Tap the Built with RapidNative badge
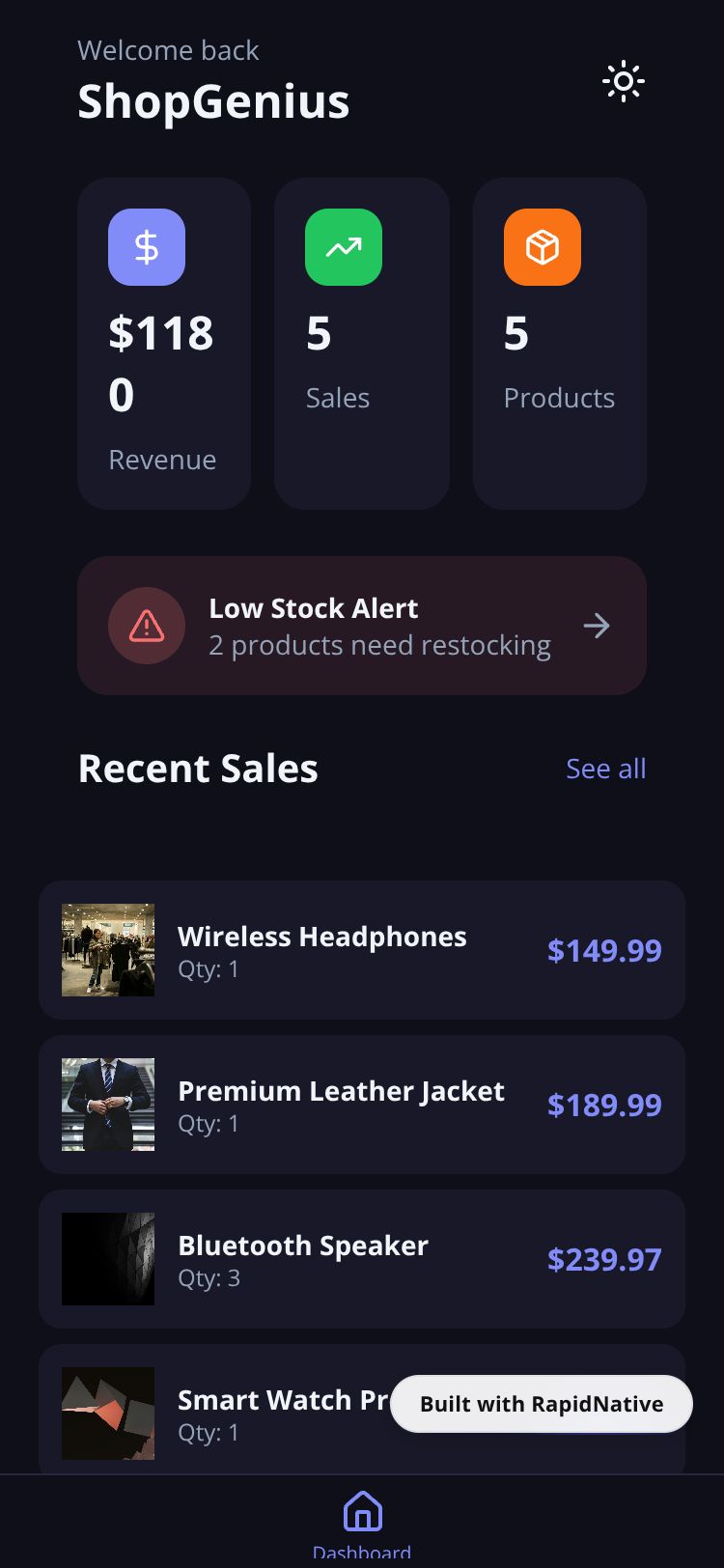This screenshot has width=724, height=1568. (542, 1404)
